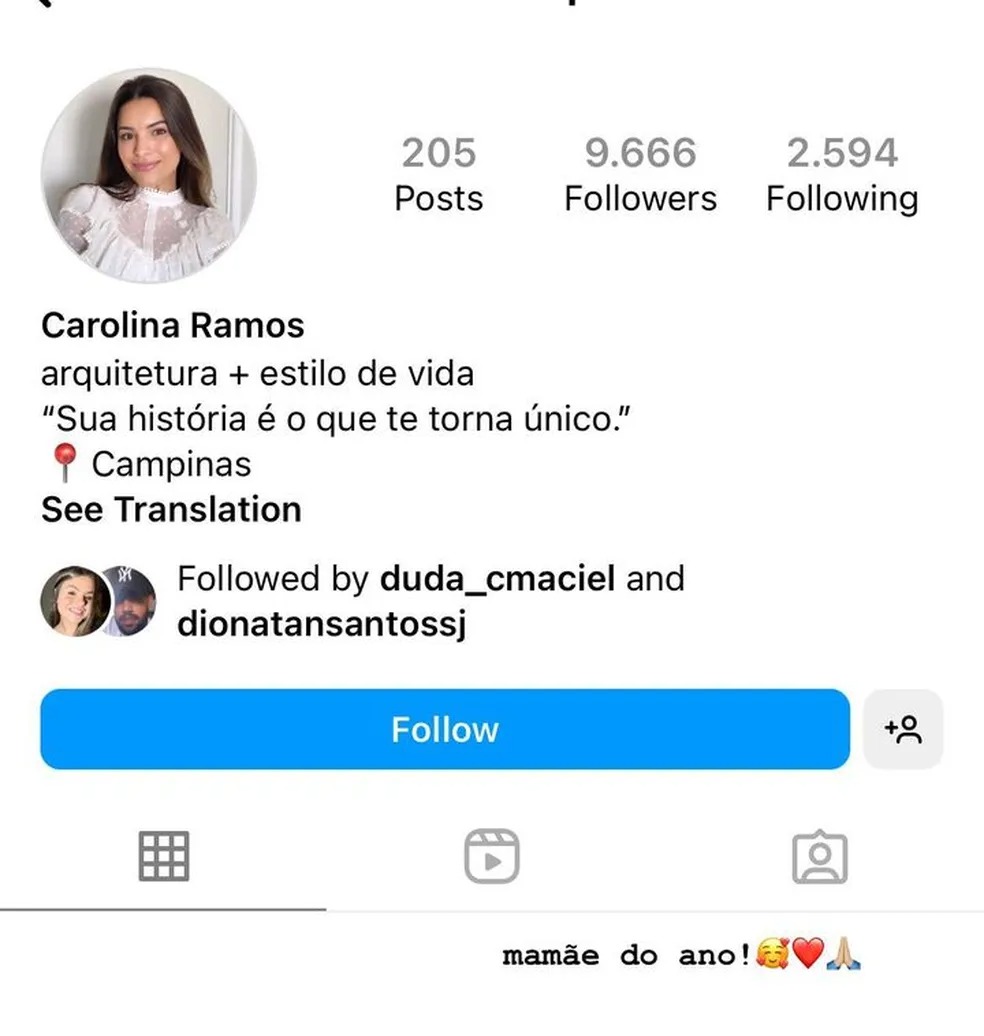View the 9.666 Followers list
This screenshot has height=1036, width=984.
(x=641, y=172)
